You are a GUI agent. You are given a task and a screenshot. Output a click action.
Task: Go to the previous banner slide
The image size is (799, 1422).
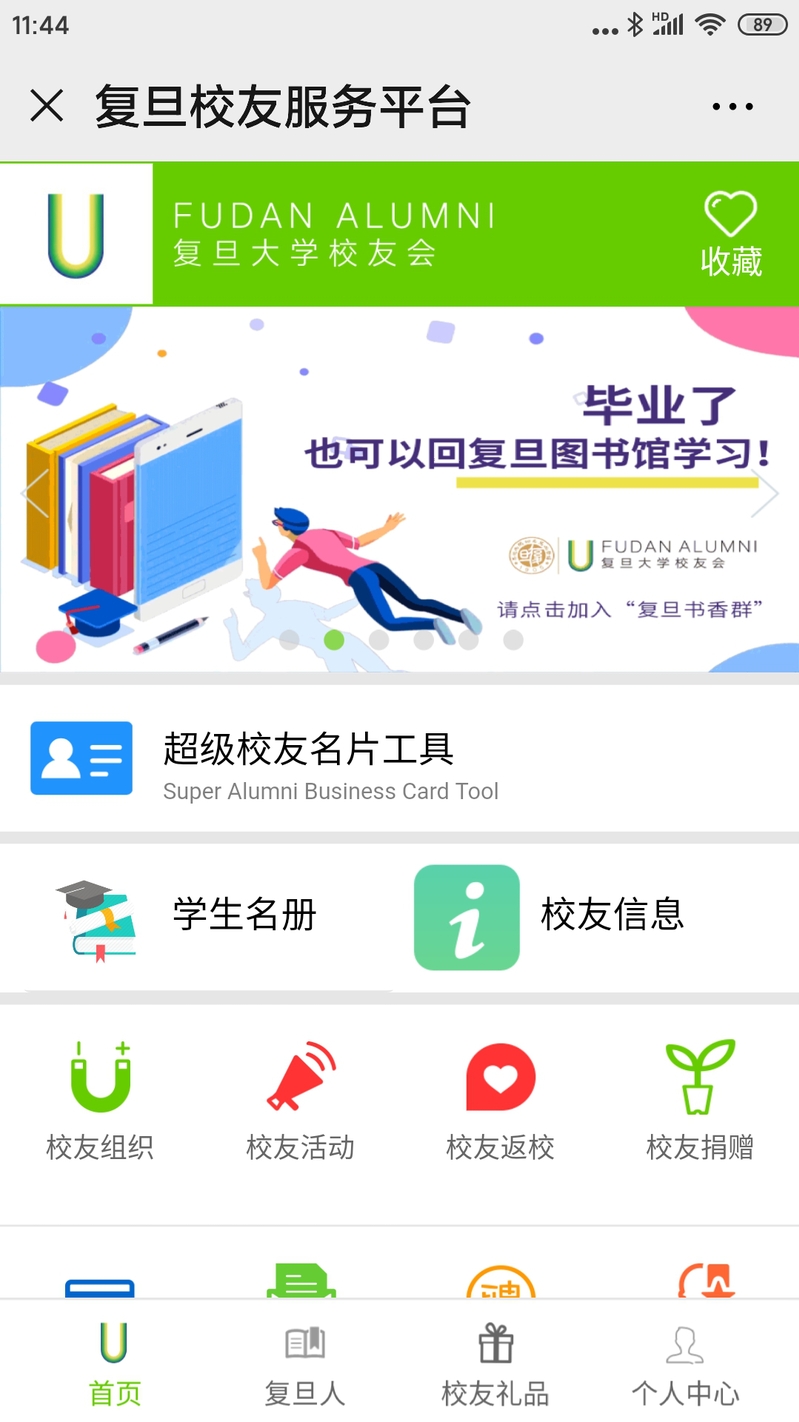pyautogui.click(x=34, y=493)
